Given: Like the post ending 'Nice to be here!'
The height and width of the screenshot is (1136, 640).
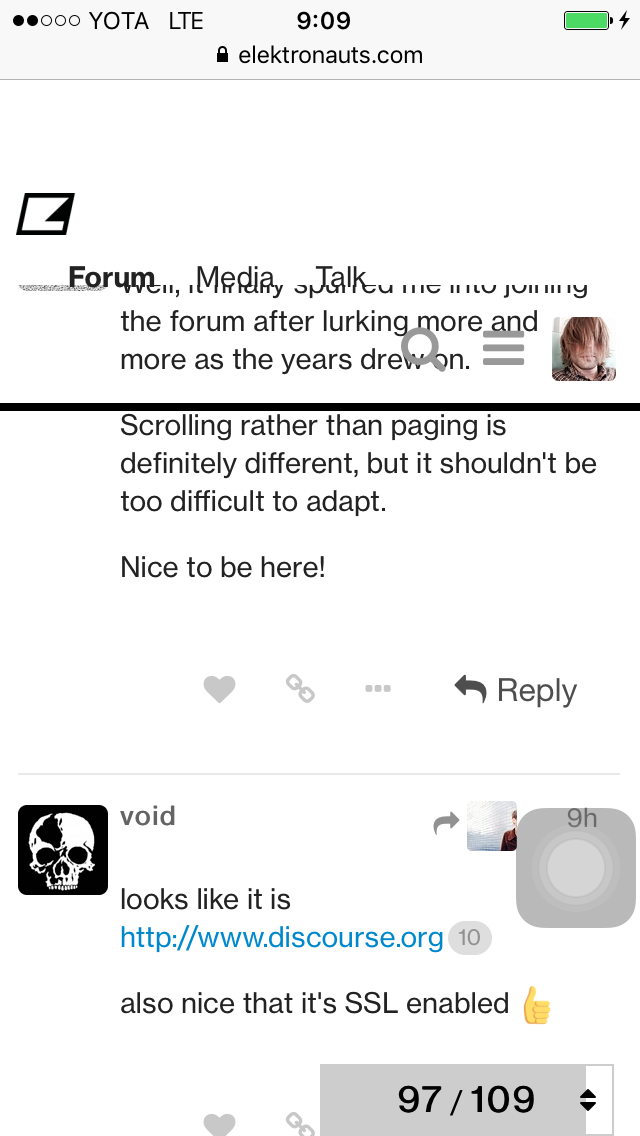Looking at the screenshot, I should coord(219,689).
